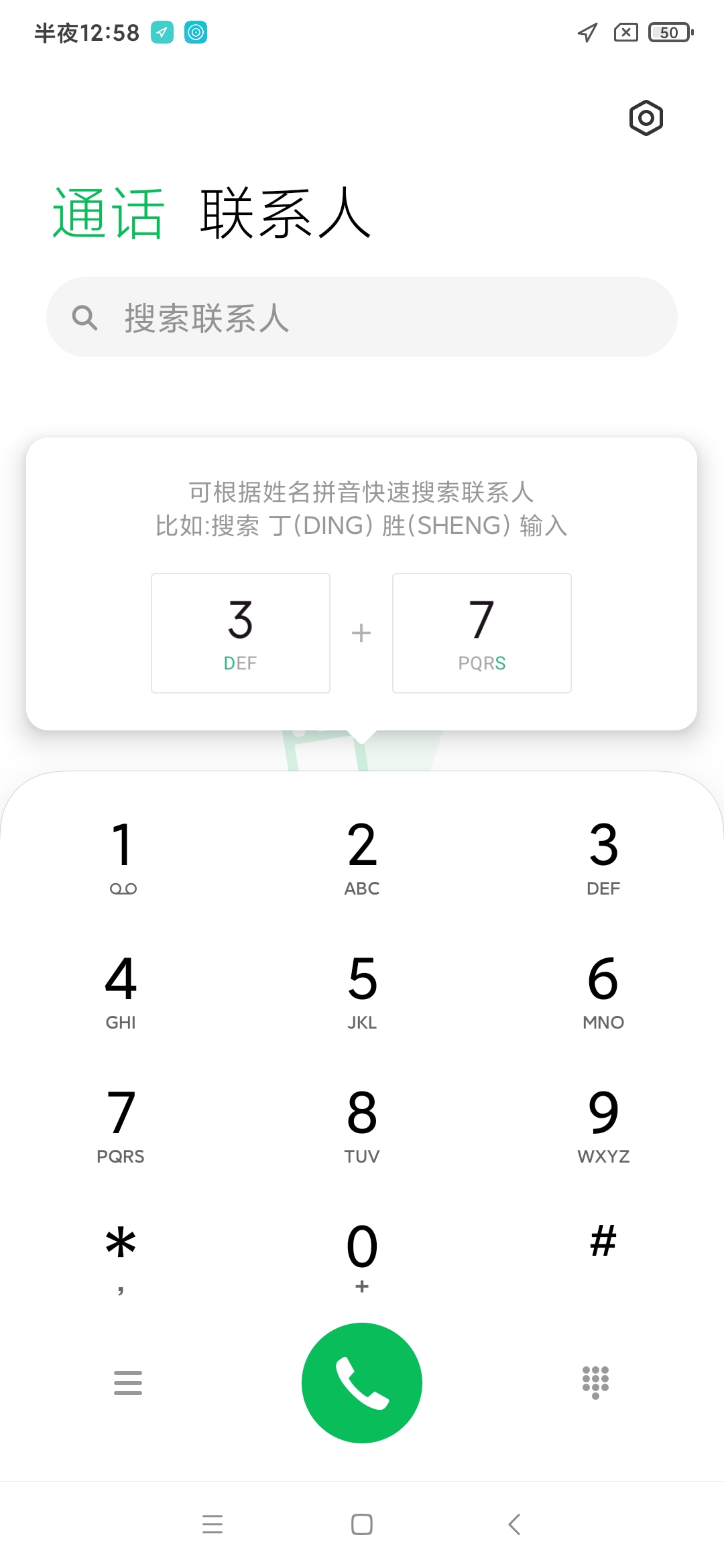Open the dialer menu icon
The height and width of the screenshot is (1568, 724).
(x=127, y=1382)
